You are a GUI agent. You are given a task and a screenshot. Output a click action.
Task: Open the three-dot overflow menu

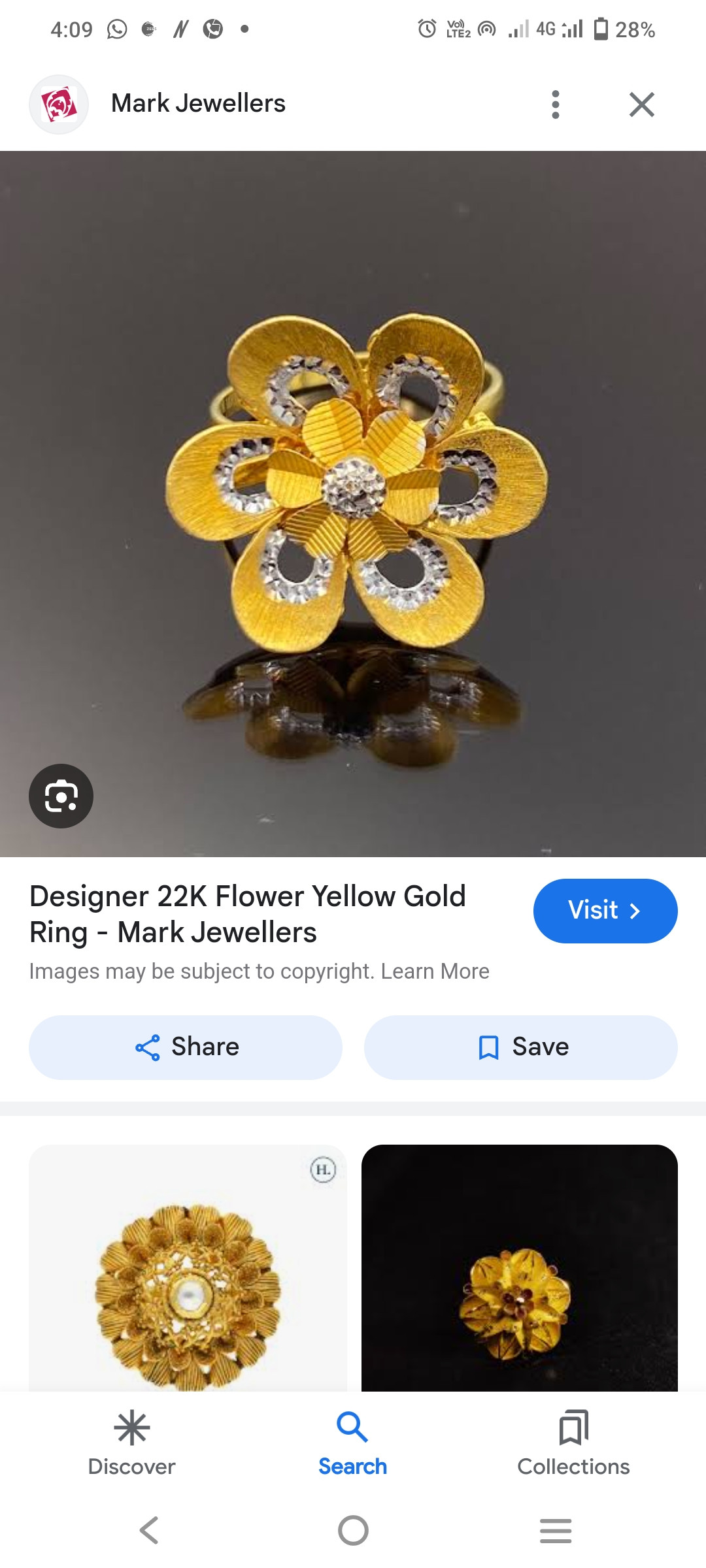[555, 105]
